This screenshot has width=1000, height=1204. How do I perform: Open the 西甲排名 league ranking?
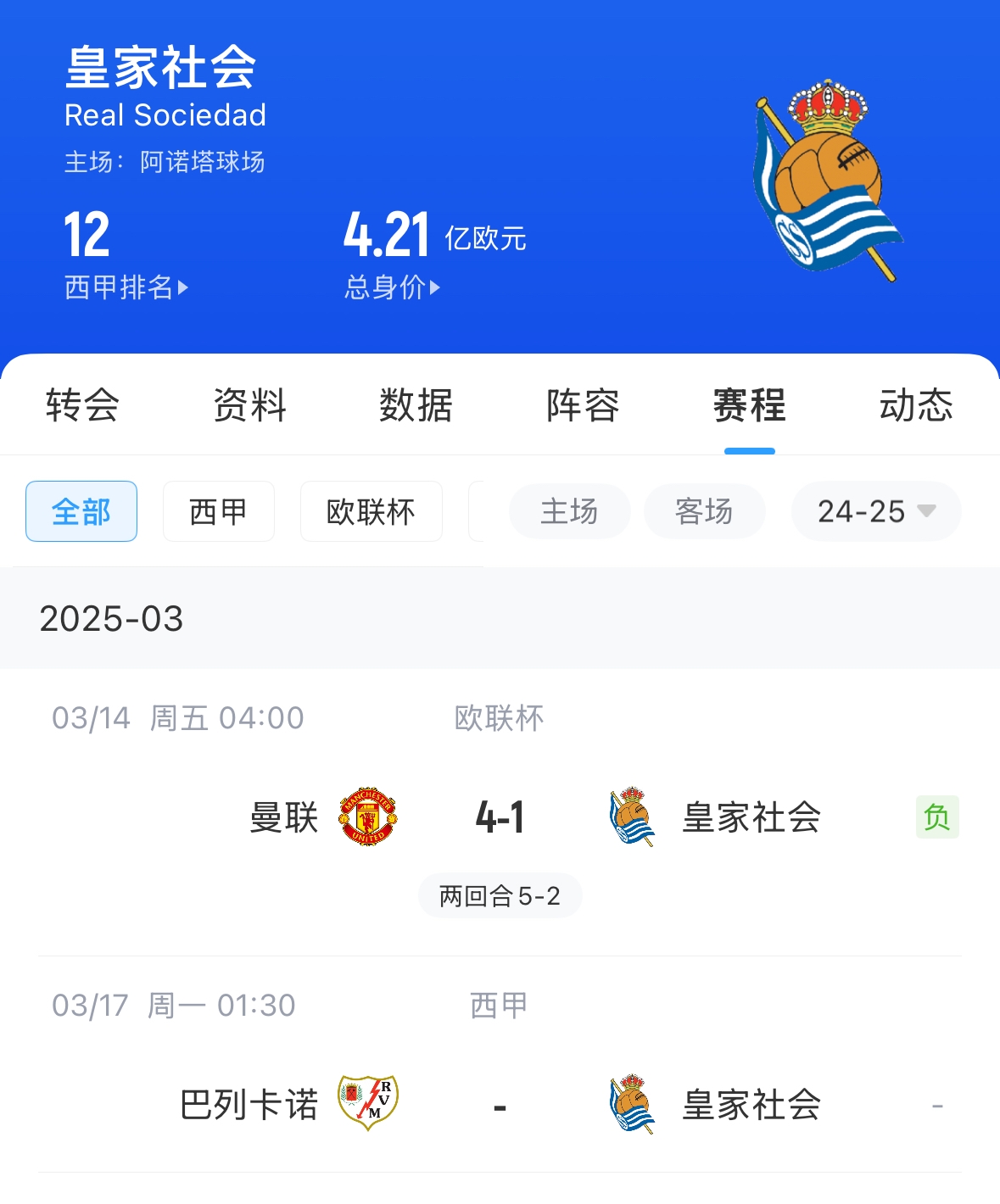pos(126,287)
